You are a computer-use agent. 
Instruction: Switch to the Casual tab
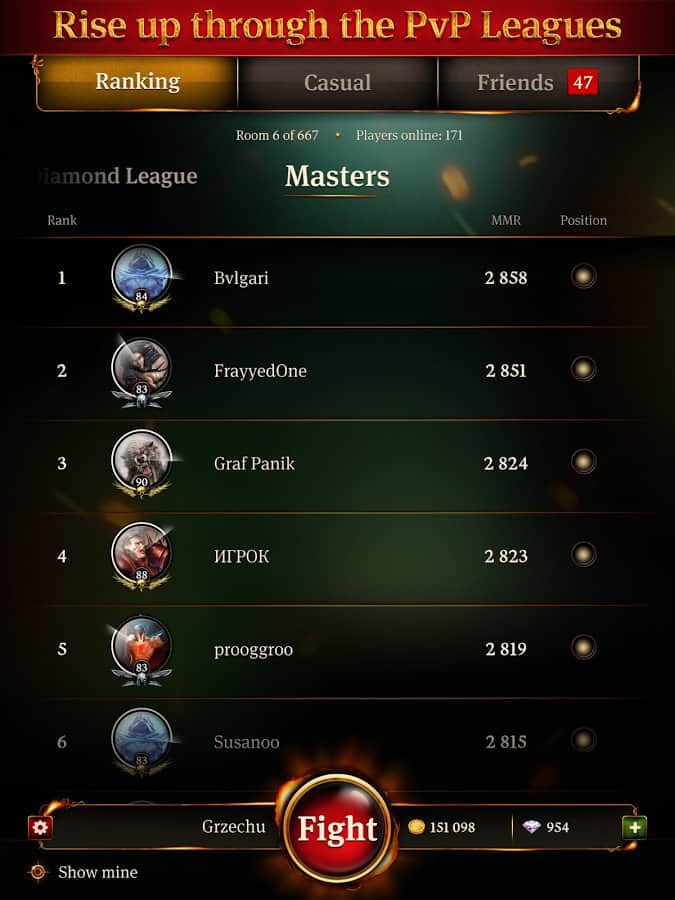(337, 82)
